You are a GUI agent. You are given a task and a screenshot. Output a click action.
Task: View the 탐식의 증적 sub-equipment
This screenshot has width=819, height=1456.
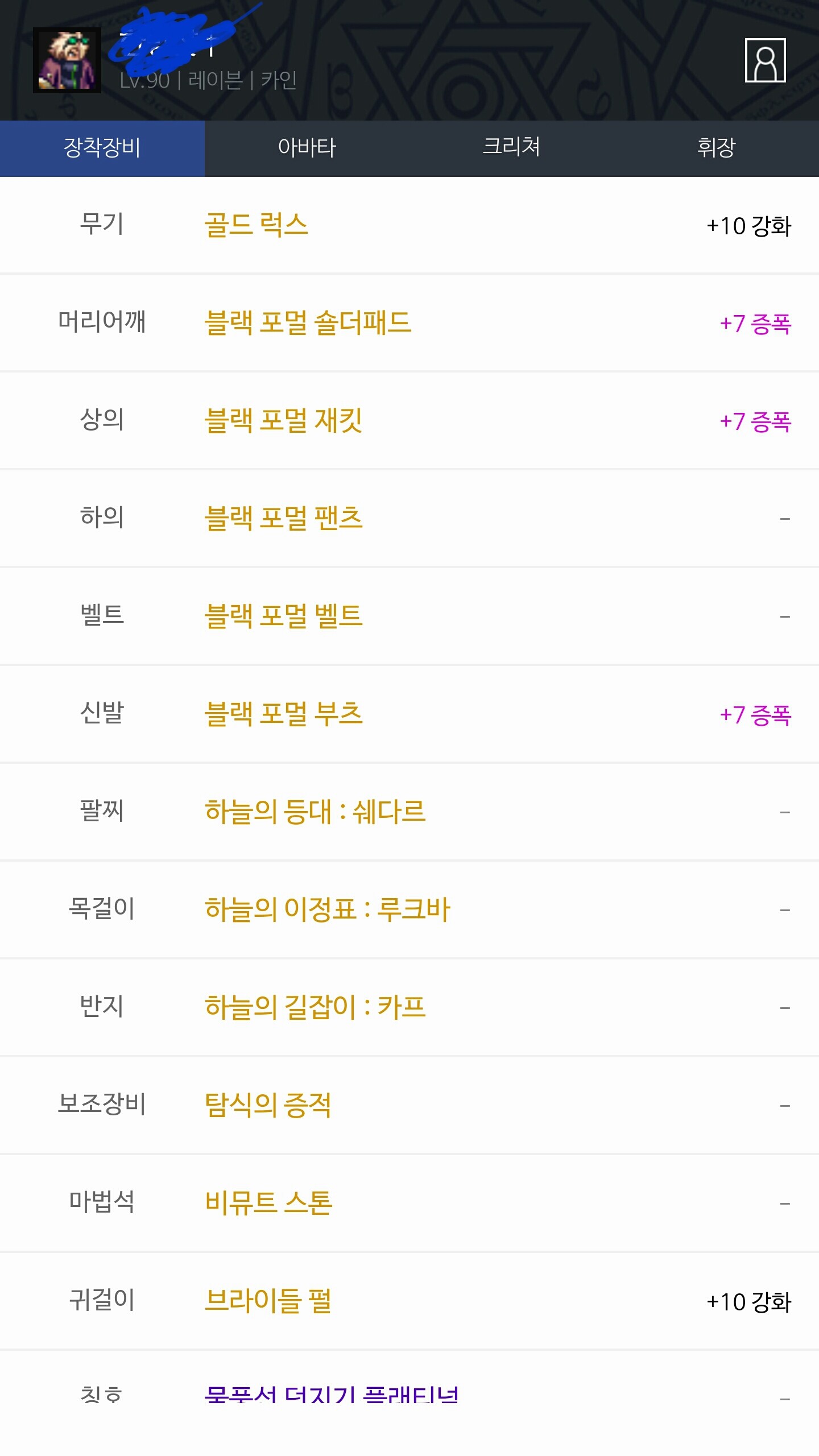pos(268,1106)
